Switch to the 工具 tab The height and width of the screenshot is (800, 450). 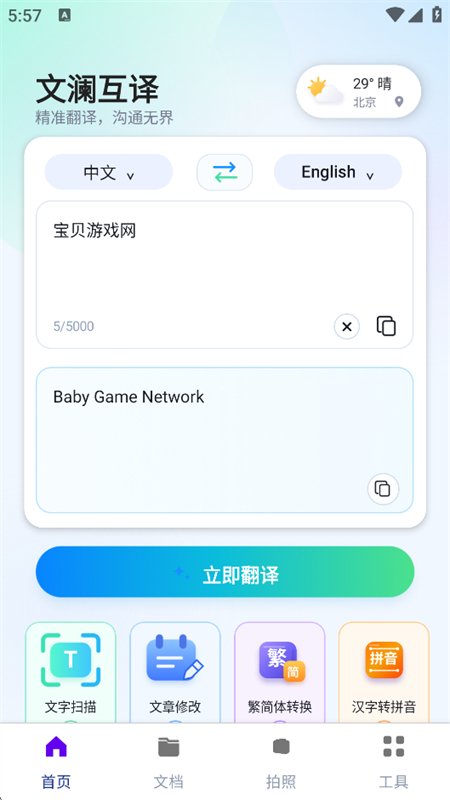point(393,762)
